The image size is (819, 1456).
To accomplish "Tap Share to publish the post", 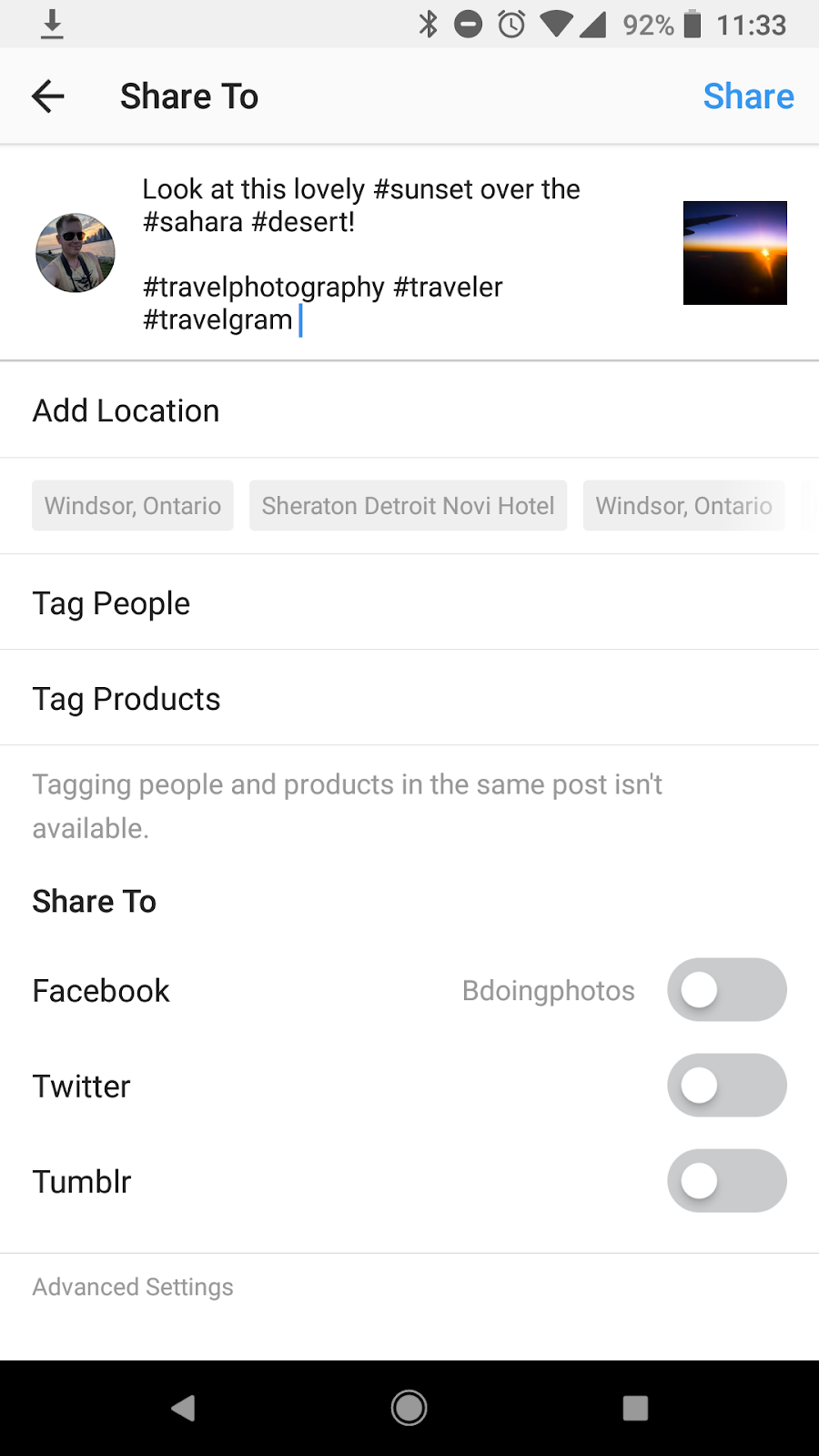I will pos(747,96).
